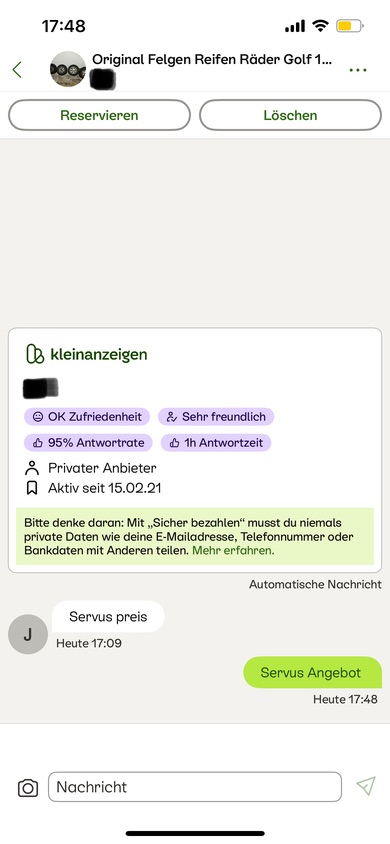Open the Felgen Reifen Räder listing header
Viewport: 390px width, 844px height.
pos(212,60)
